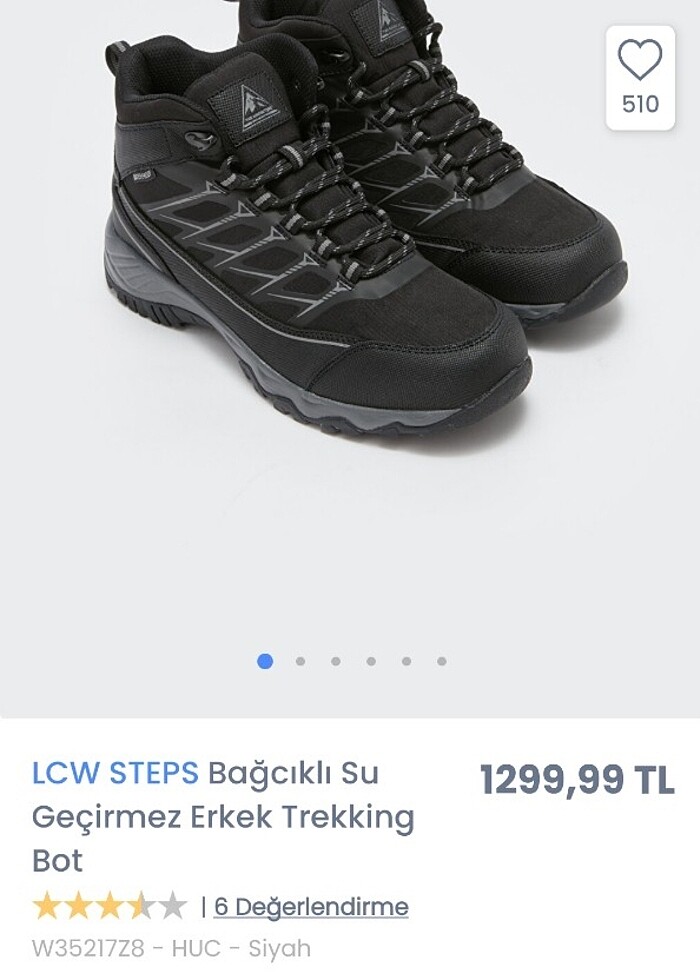Jump to the second photo indicator dot
700x980 pixels.
pyautogui.click(x=300, y=661)
